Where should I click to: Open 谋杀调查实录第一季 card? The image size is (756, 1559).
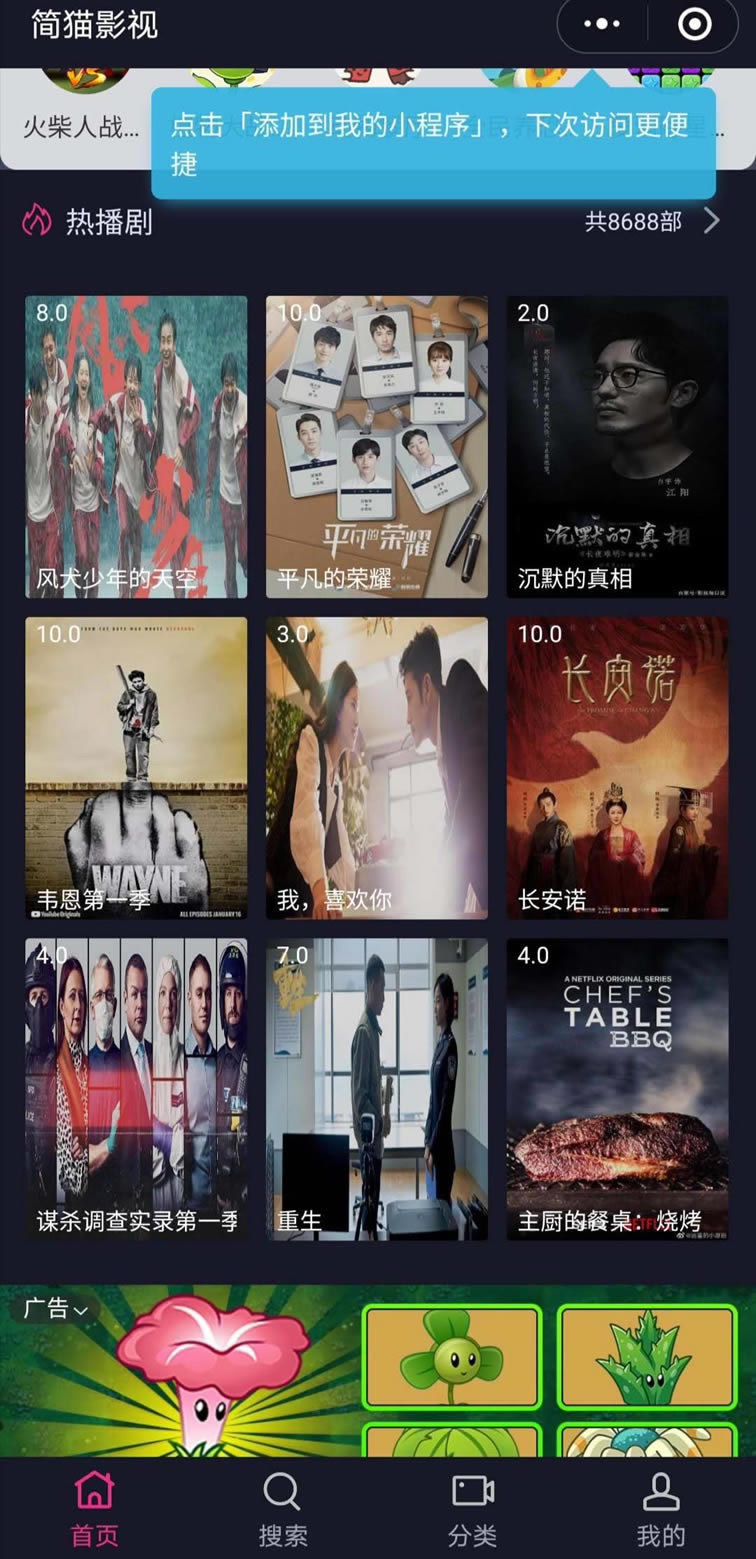tap(136, 1089)
